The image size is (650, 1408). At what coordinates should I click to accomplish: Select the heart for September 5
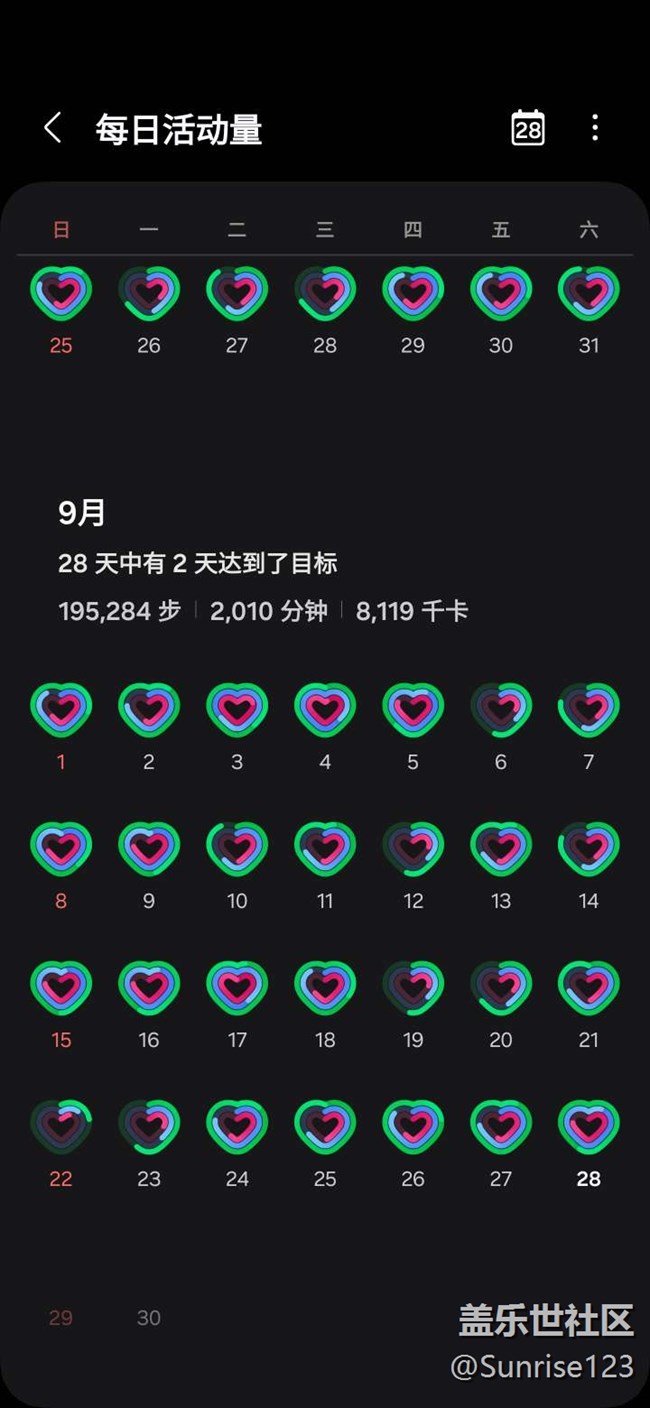point(413,709)
